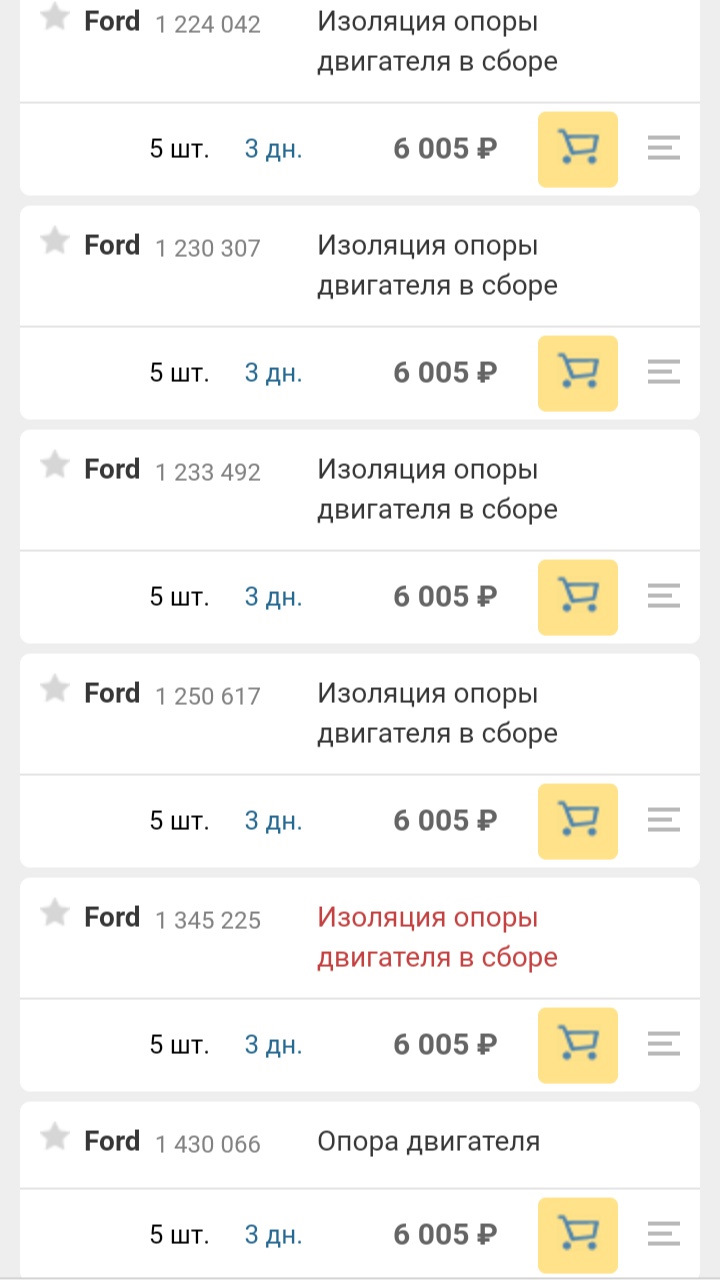Open delivery details via 3 дн. near Ford 1 345 225
The height and width of the screenshot is (1282, 720).
(272, 1045)
